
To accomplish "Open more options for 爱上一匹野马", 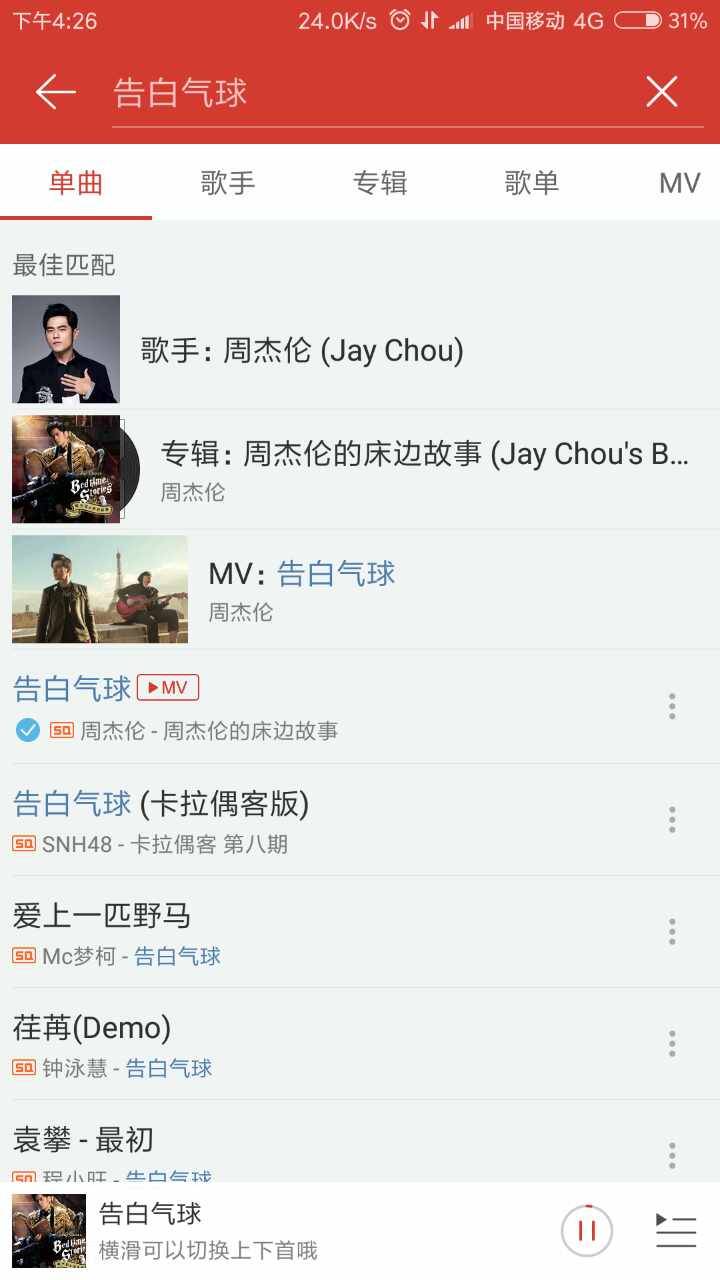I will [672, 932].
